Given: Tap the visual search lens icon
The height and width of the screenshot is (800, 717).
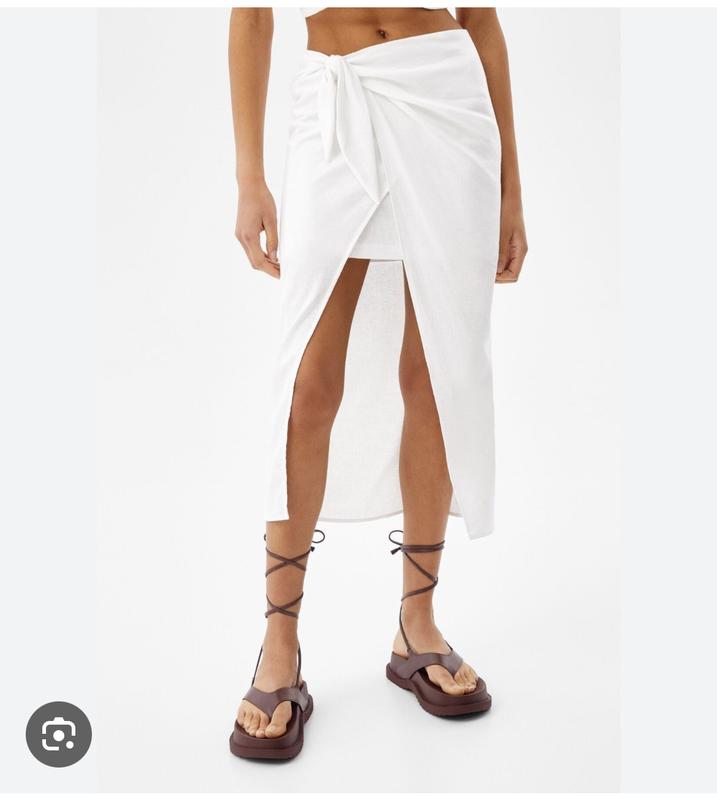Looking at the screenshot, I should click(59, 735).
